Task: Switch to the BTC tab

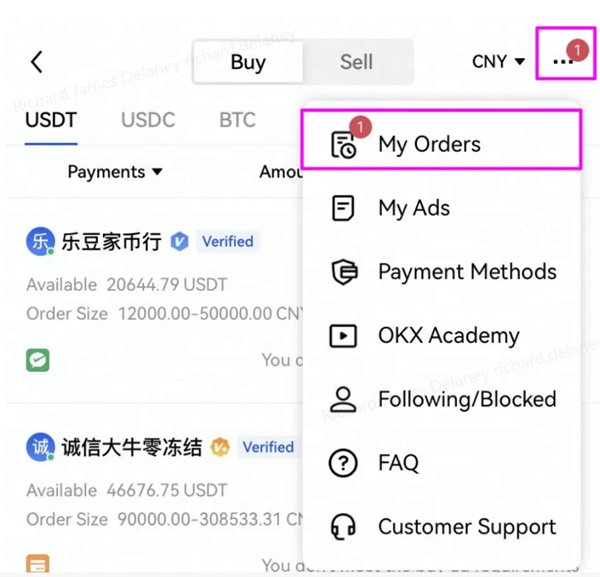Action: [237, 120]
